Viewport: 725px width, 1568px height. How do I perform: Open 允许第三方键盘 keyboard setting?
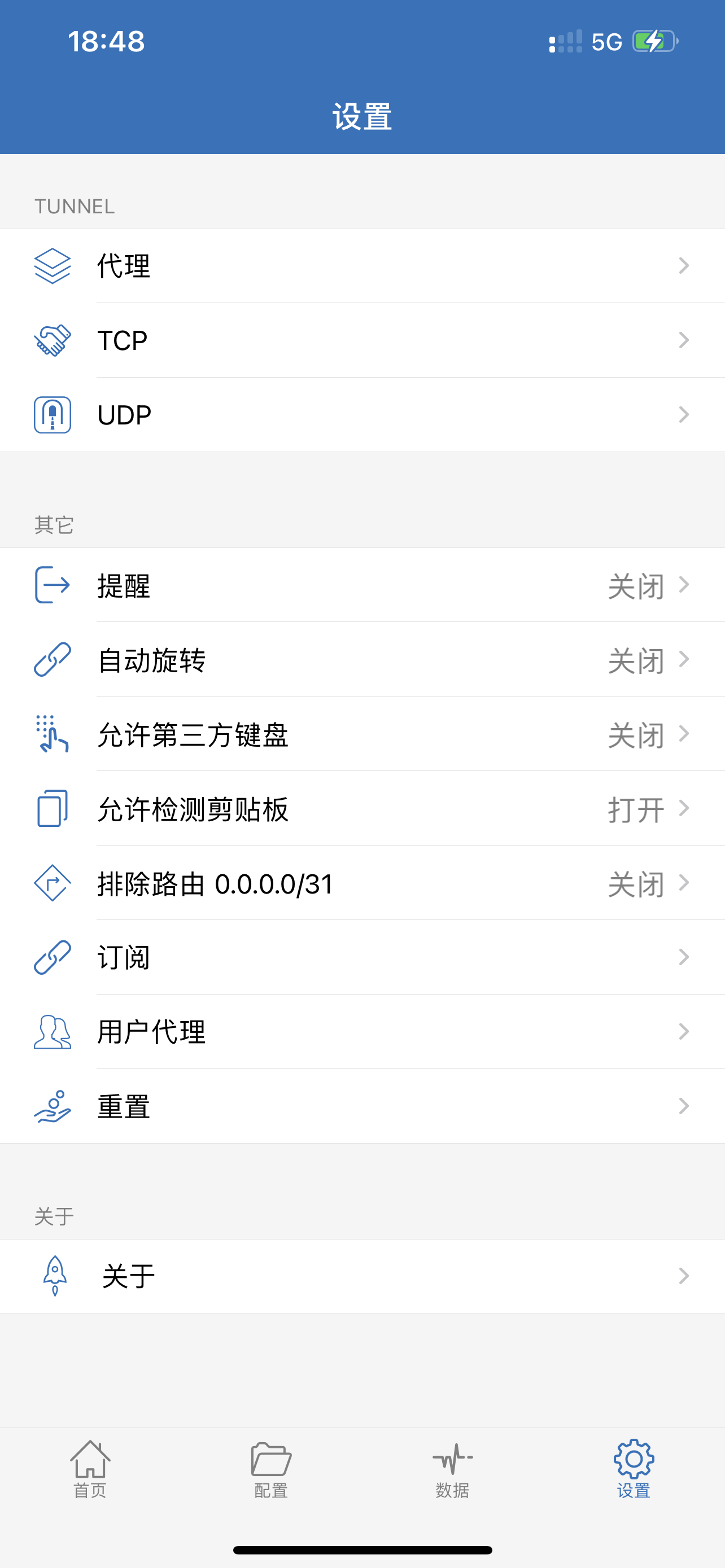pyautogui.click(x=362, y=733)
